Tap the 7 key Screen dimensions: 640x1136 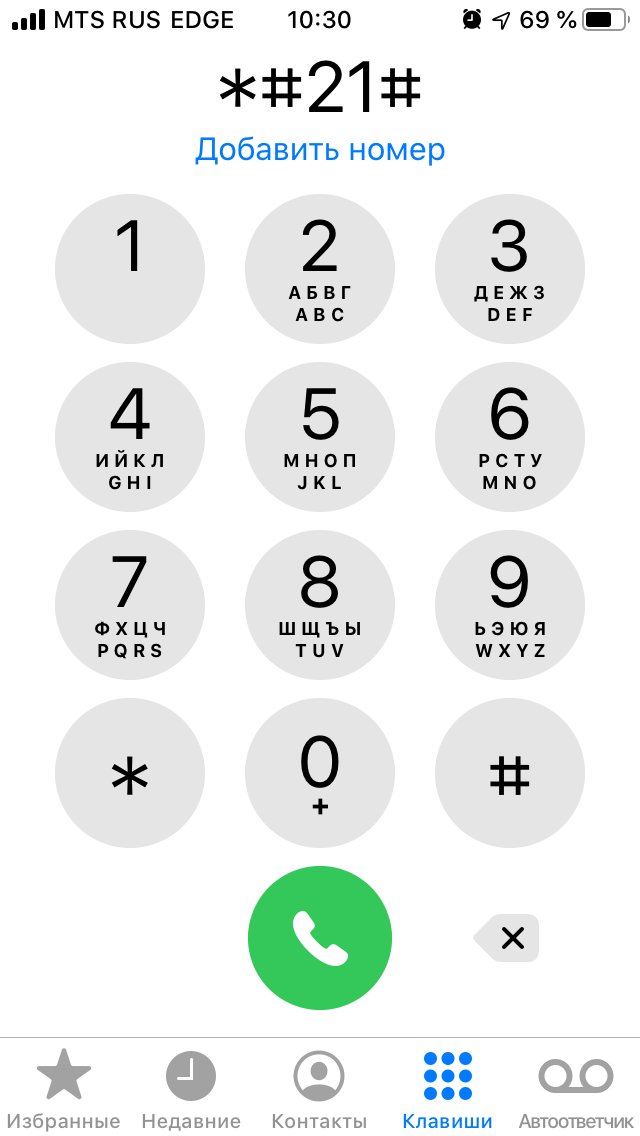pos(130,605)
